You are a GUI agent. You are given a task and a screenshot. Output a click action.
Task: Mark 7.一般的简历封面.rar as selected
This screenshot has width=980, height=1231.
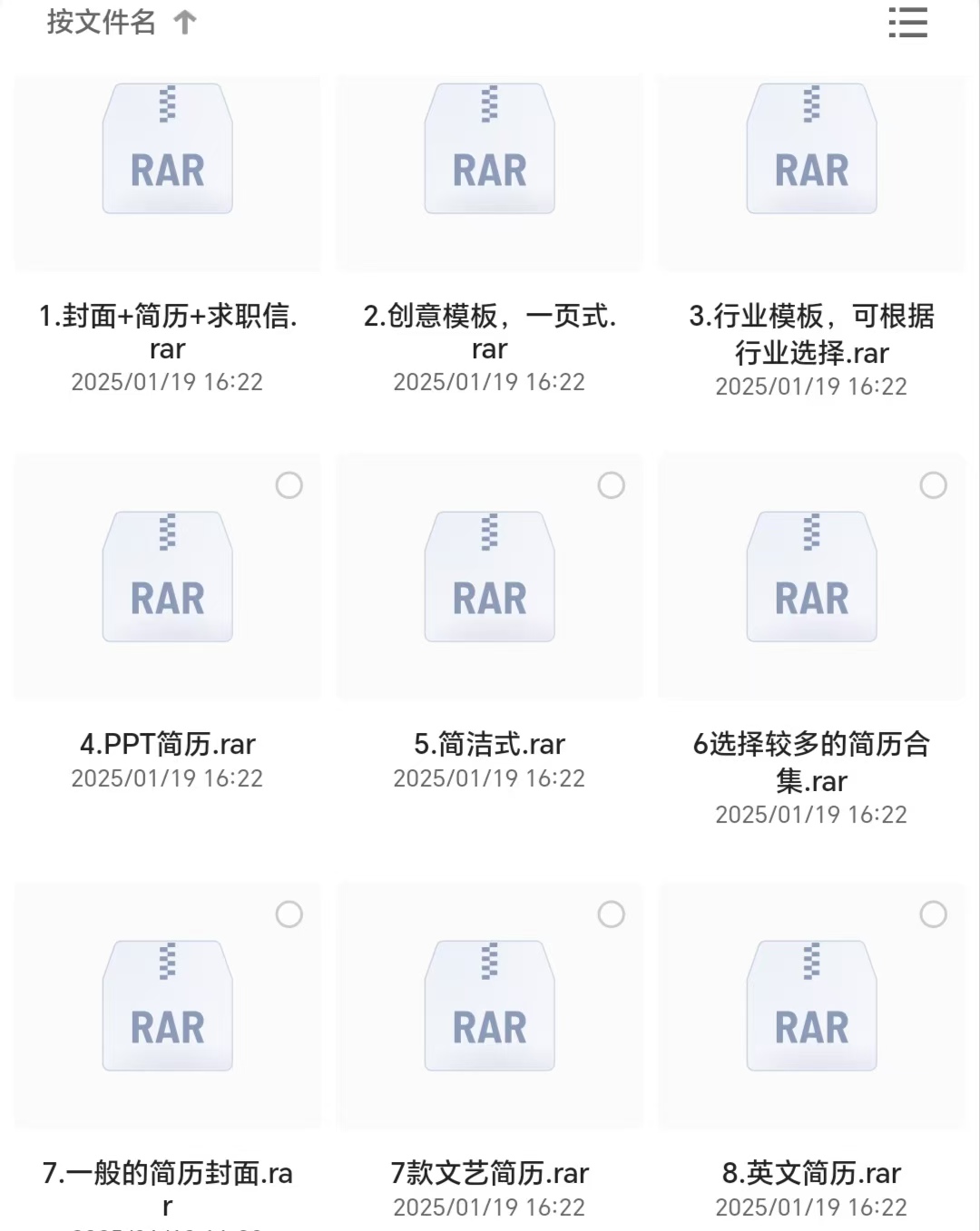point(289,914)
